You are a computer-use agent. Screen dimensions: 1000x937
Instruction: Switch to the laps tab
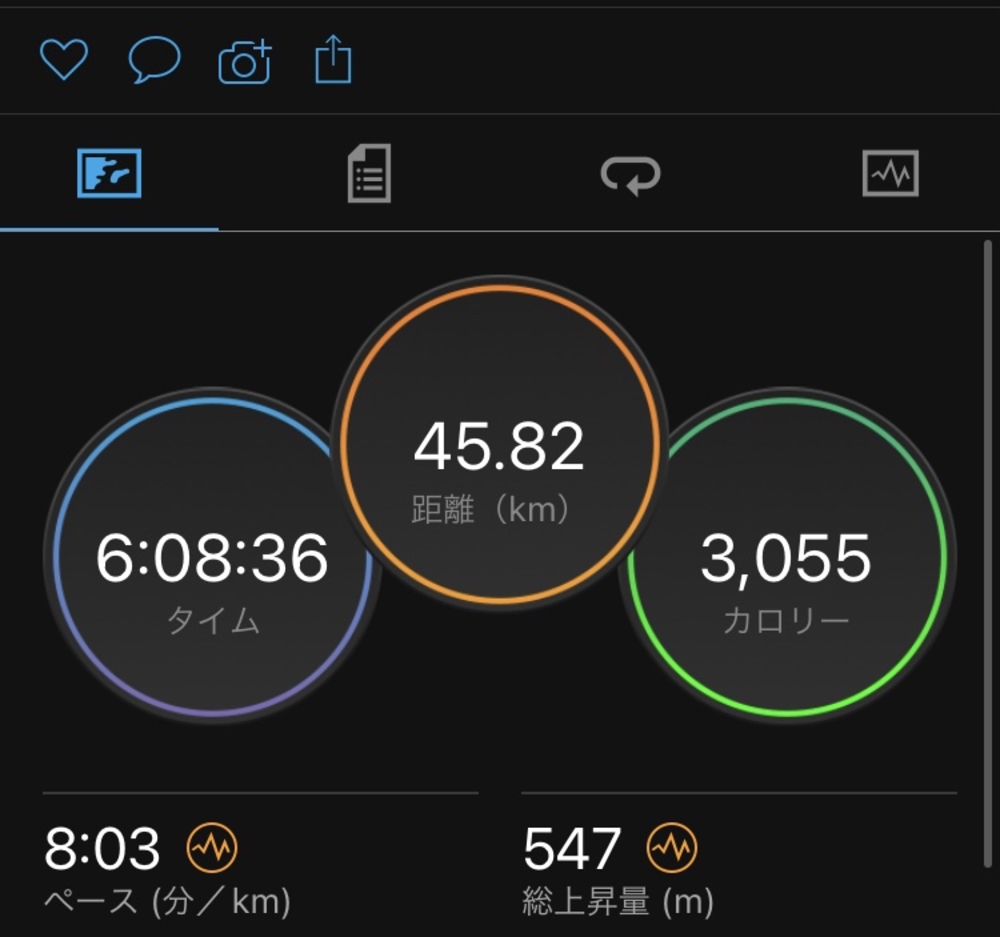(x=630, y=175)
